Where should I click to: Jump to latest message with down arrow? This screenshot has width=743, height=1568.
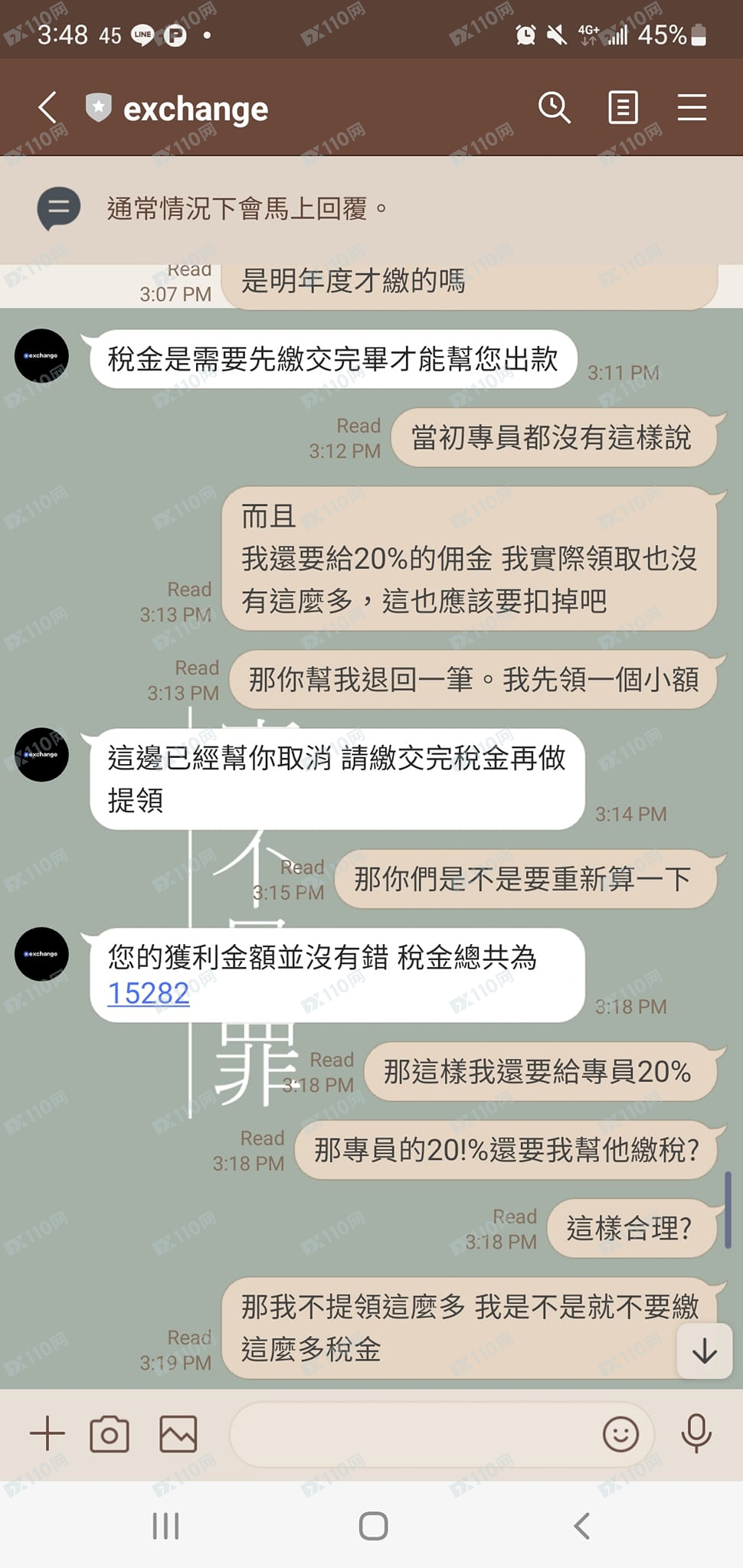tap(704, 1351)
